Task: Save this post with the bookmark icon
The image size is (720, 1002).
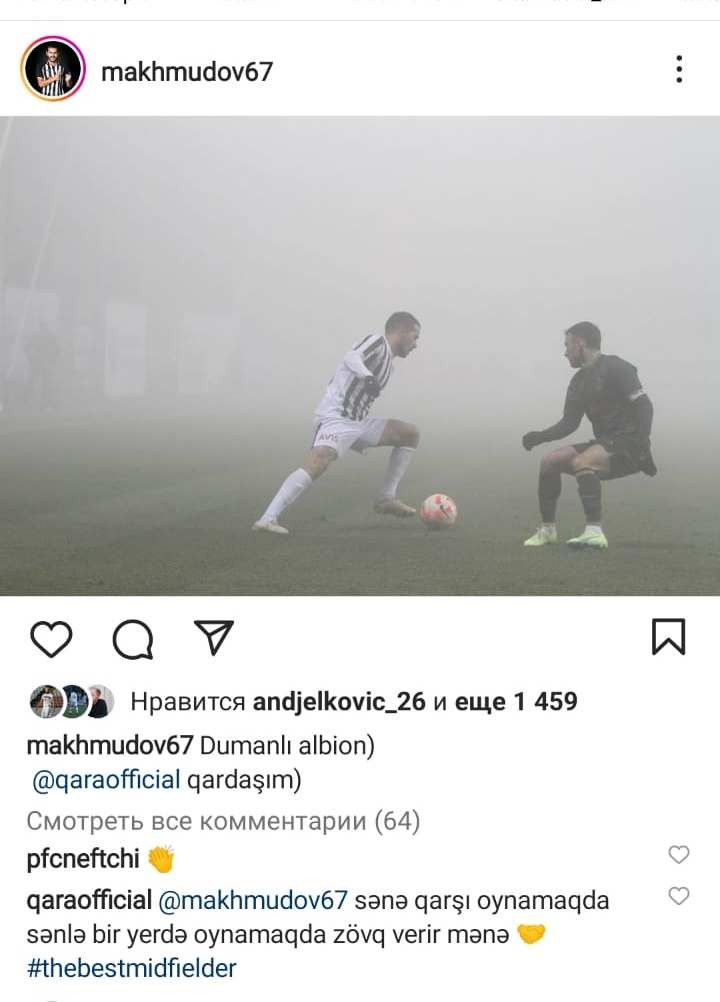Action: pyautogui.click(x=668, y=637)
